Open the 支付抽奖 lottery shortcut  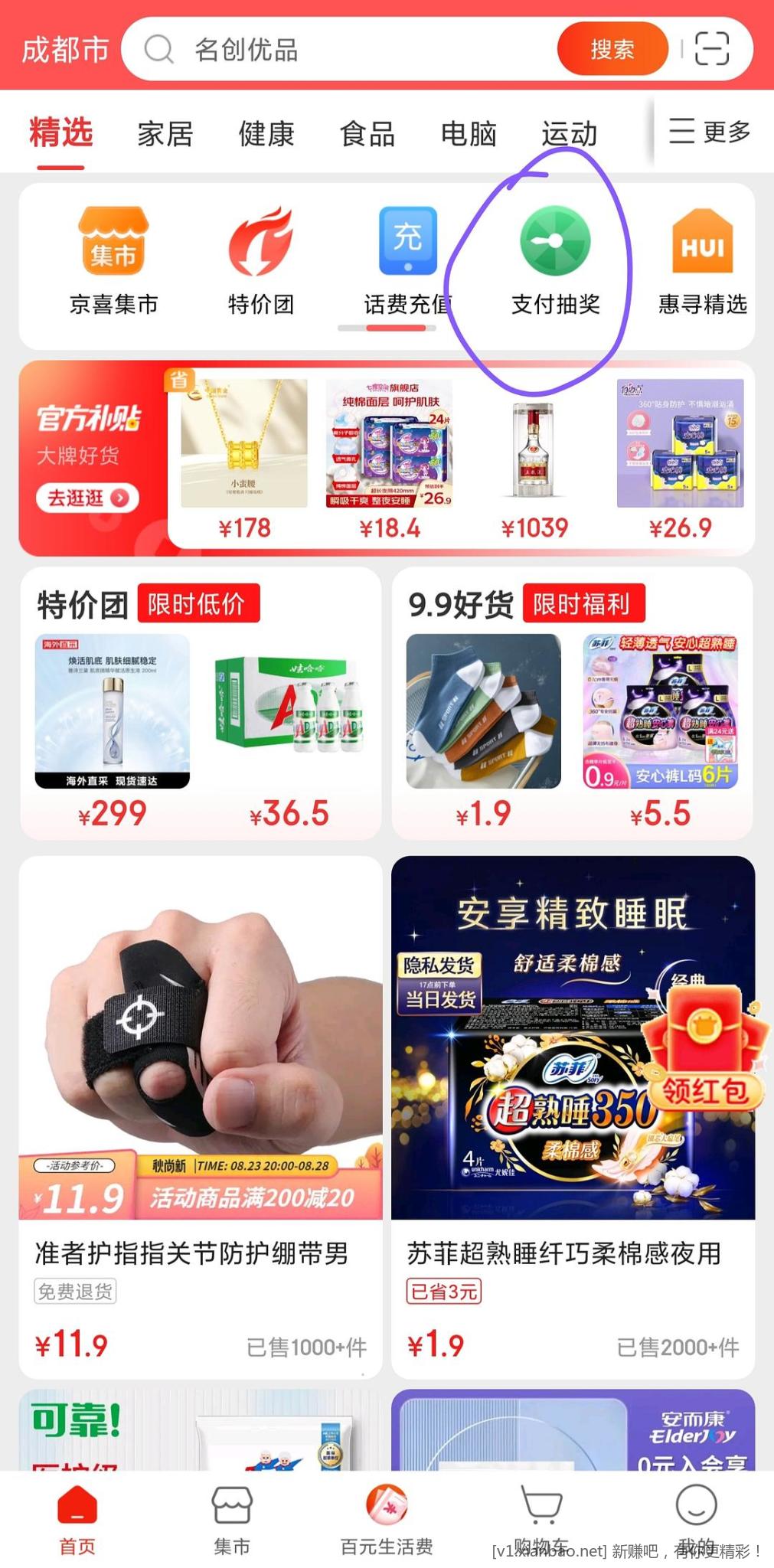point(555,260)
